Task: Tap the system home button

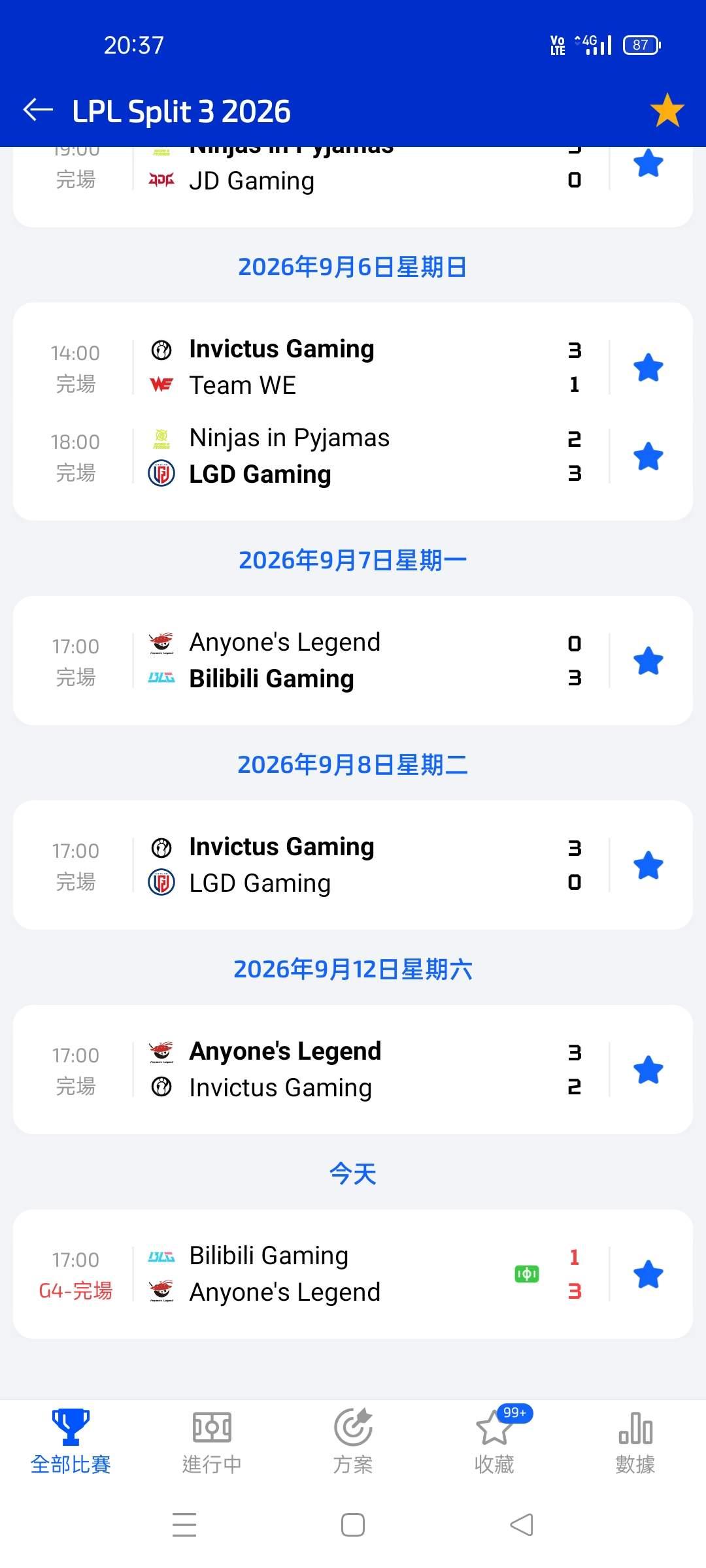Action: point(353,1525)
